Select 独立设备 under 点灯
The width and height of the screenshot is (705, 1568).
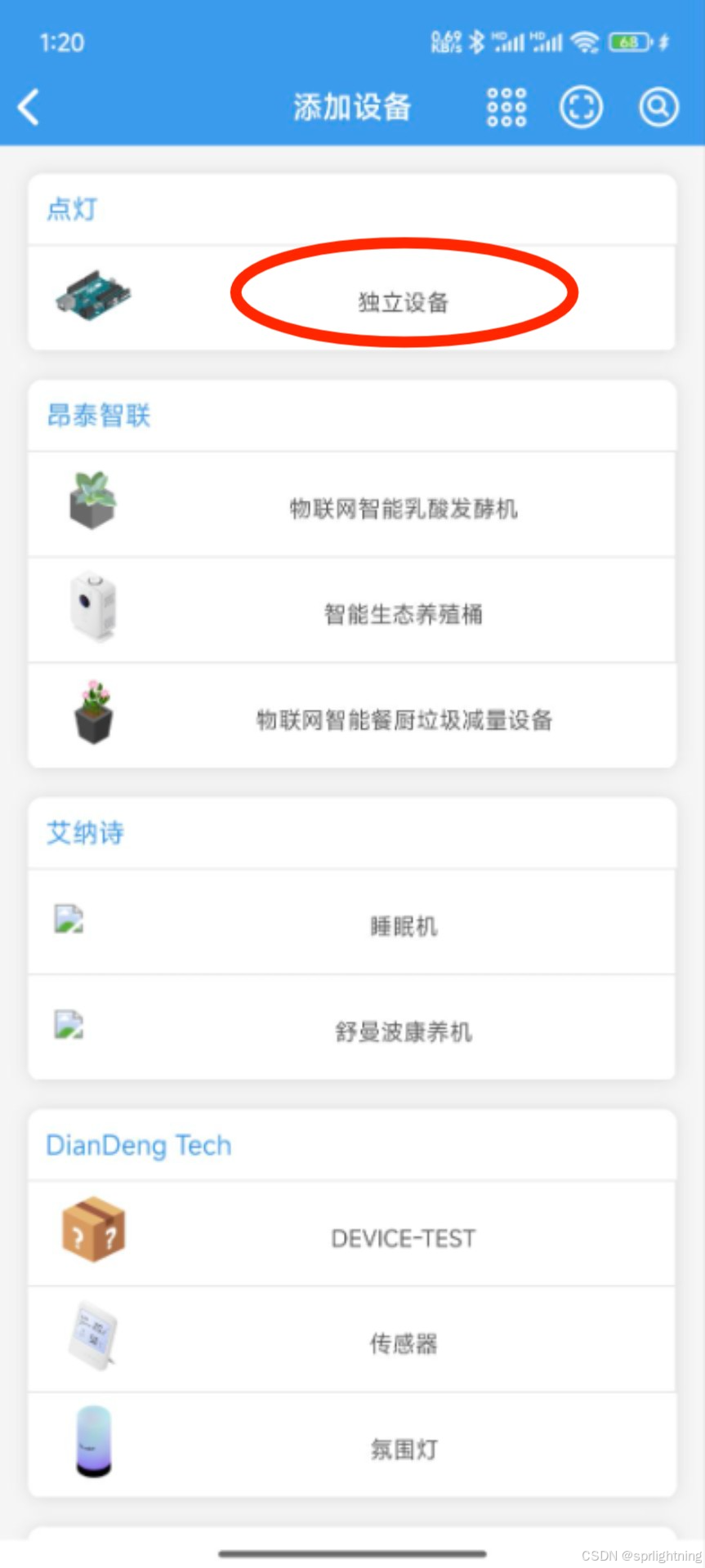404,301
